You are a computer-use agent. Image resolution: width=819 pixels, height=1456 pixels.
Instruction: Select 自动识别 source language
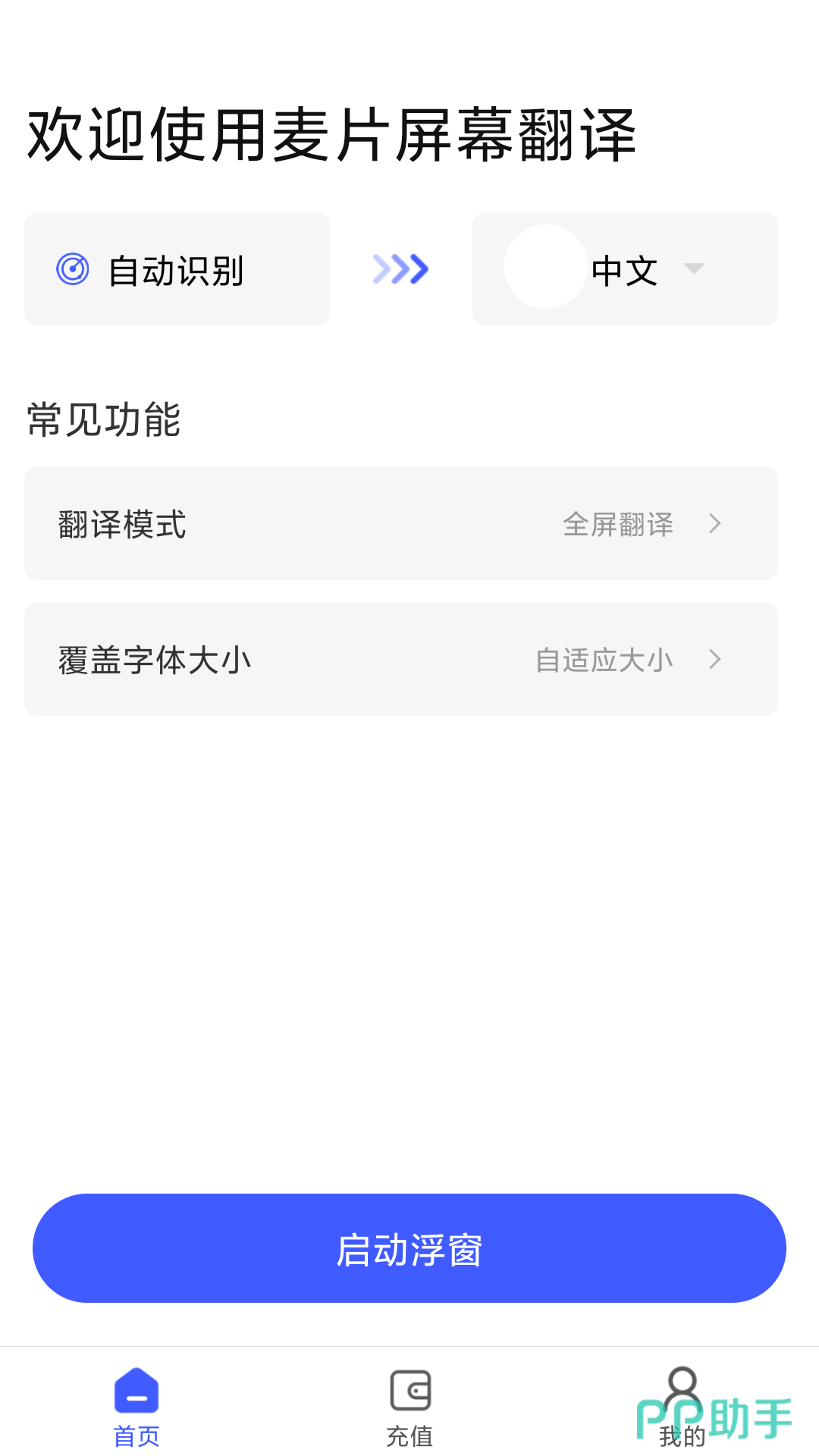click(177, 270)
